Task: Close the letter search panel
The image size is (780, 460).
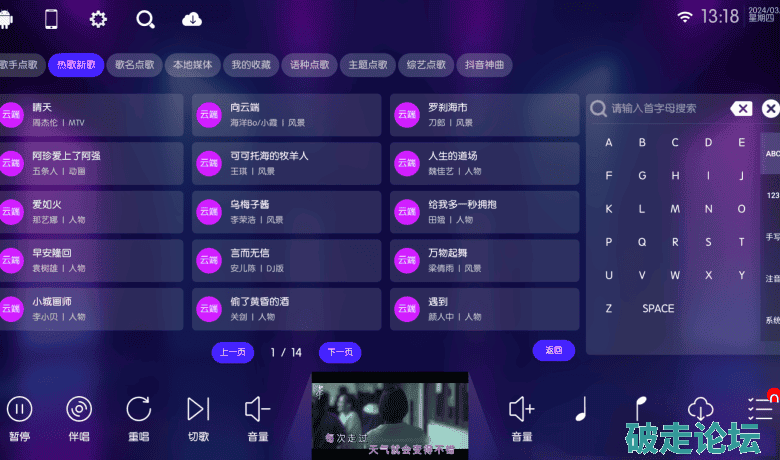Action: coord(770,108)
